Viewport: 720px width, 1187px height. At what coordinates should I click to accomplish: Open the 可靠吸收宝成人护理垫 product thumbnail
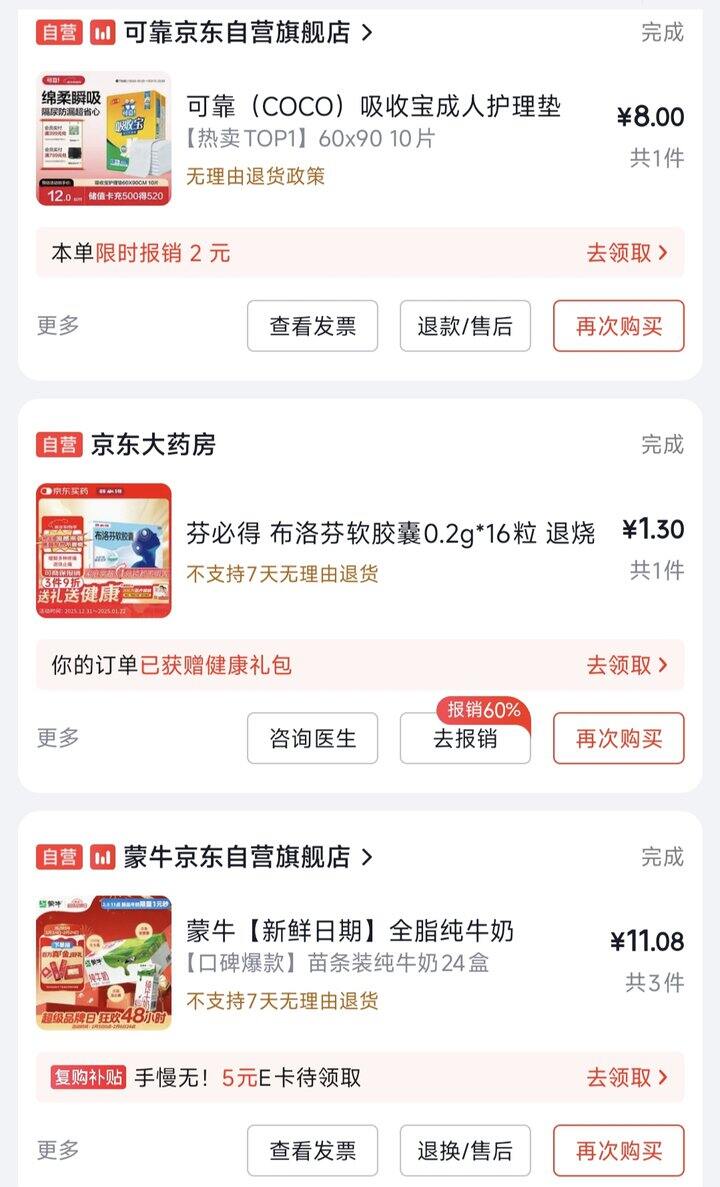[104, 139]
